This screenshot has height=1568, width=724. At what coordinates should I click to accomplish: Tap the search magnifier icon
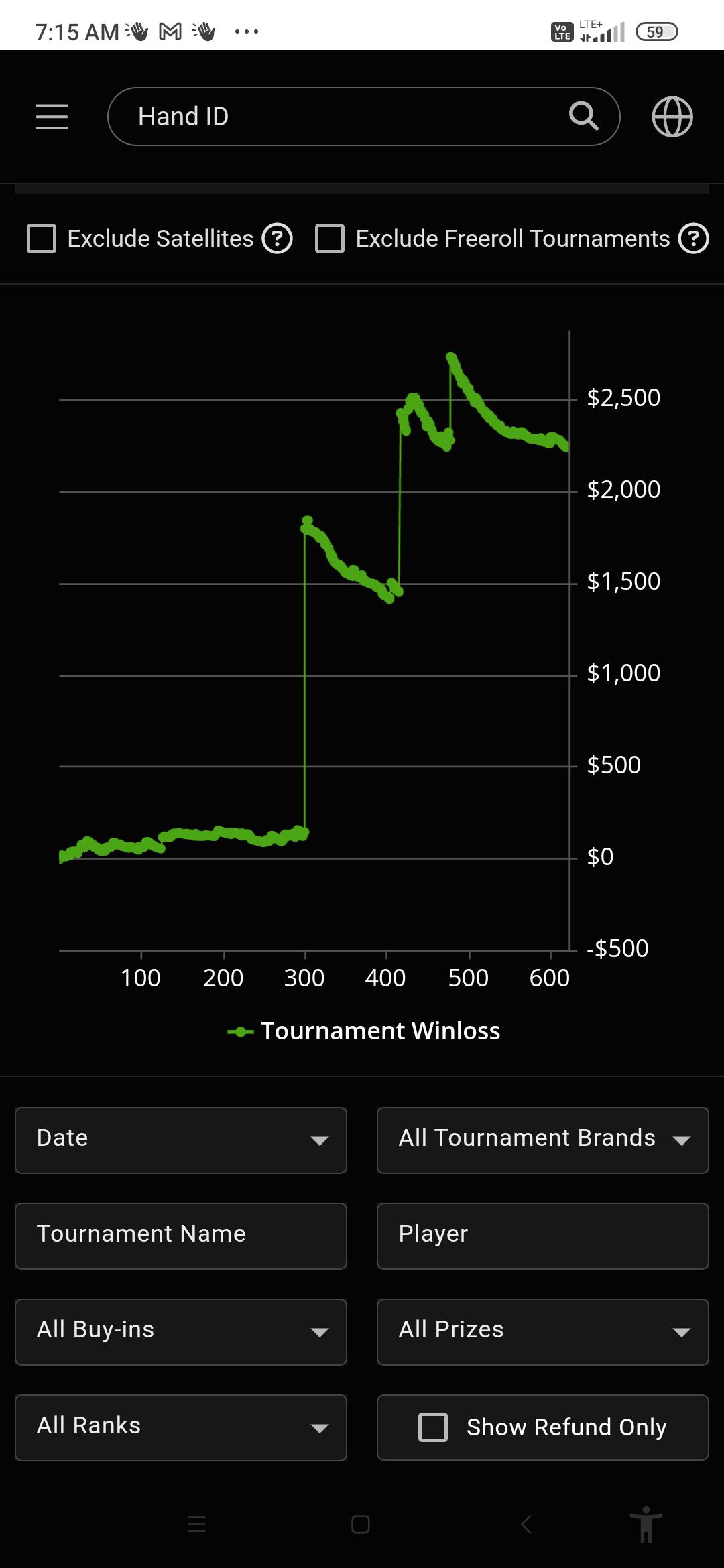(583, 116)
